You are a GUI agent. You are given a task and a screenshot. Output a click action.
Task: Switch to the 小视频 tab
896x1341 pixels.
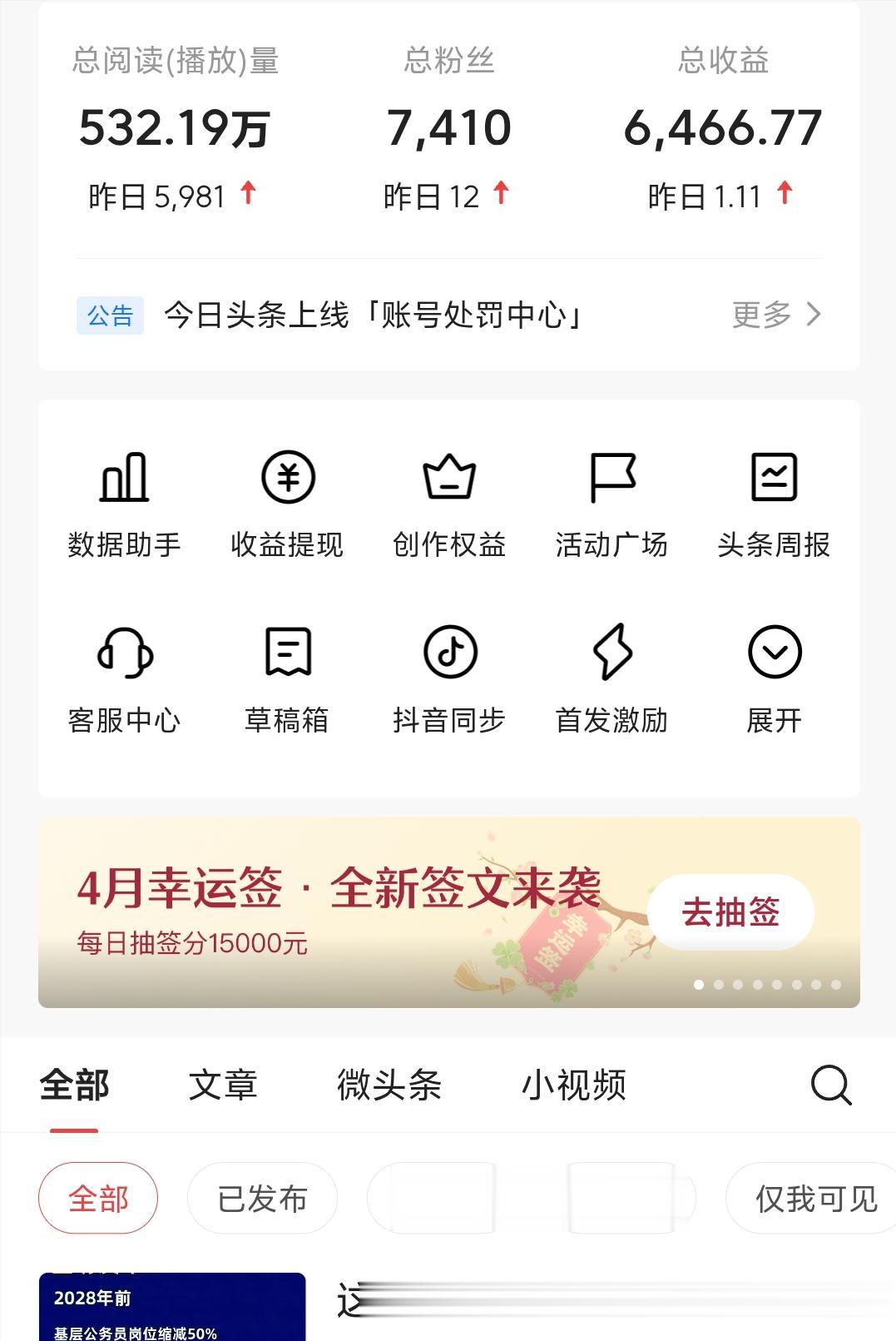pos(573,1085)
